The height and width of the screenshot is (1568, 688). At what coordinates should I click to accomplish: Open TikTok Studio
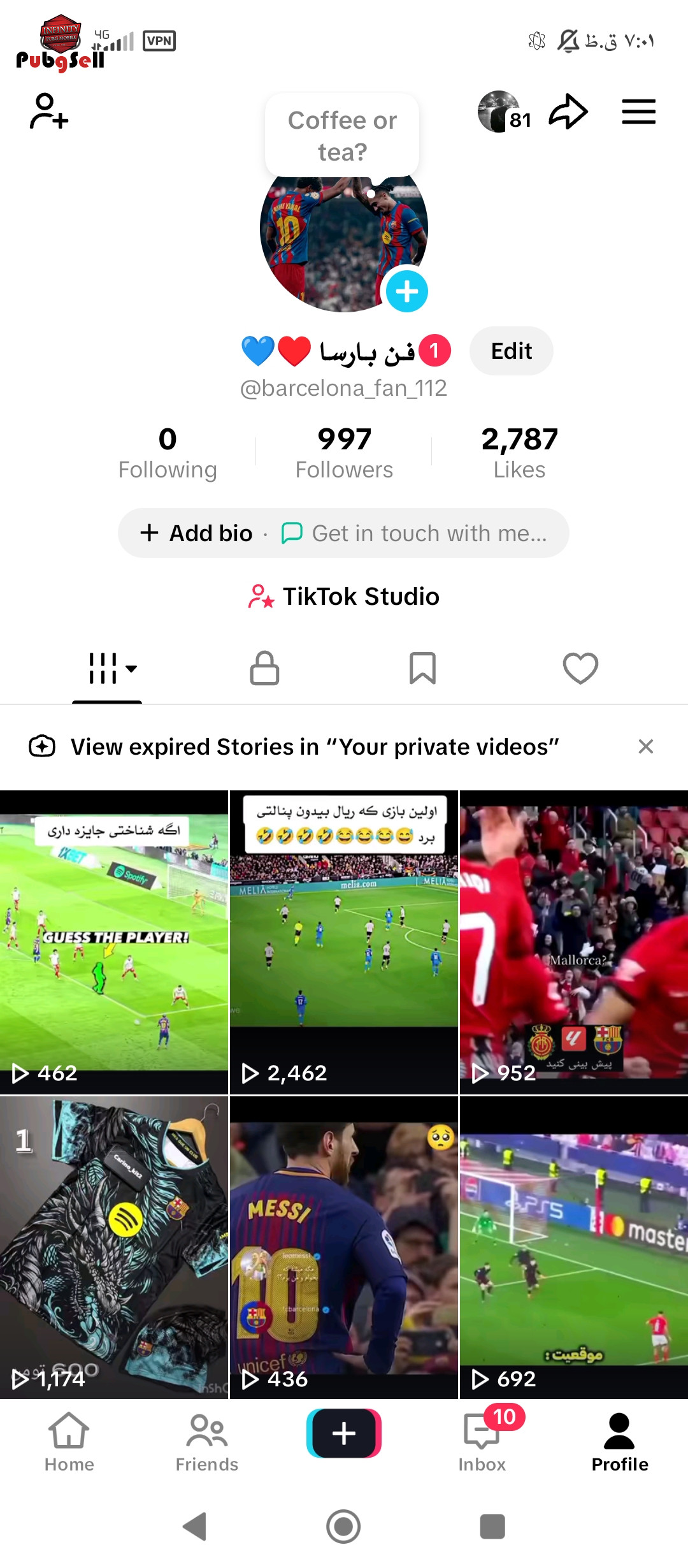[344, 597]
